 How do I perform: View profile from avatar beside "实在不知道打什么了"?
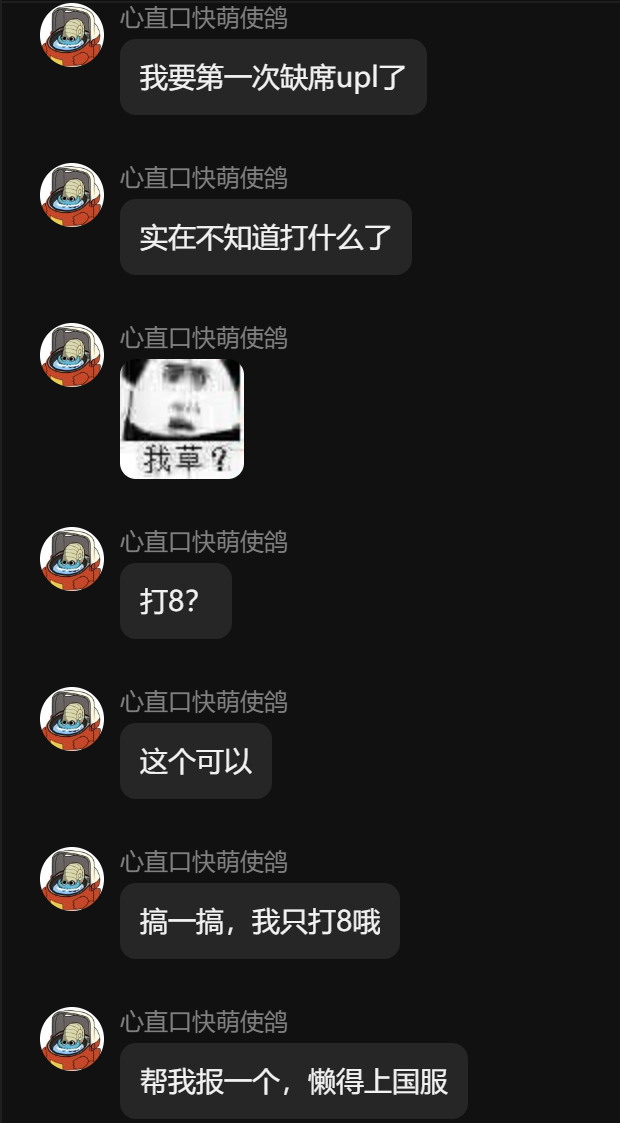72,195
